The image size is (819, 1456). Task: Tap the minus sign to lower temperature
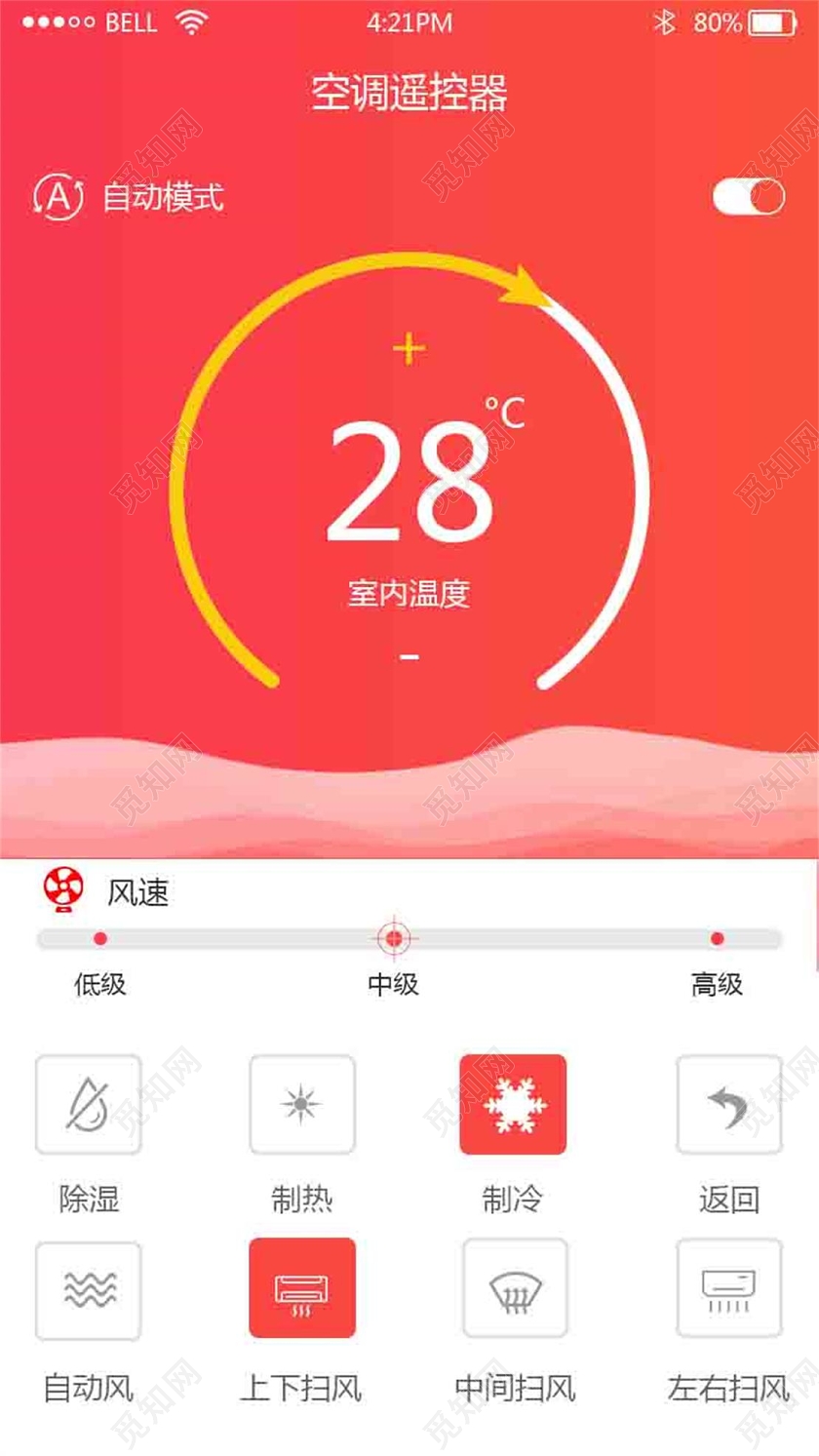click(409, 656)
